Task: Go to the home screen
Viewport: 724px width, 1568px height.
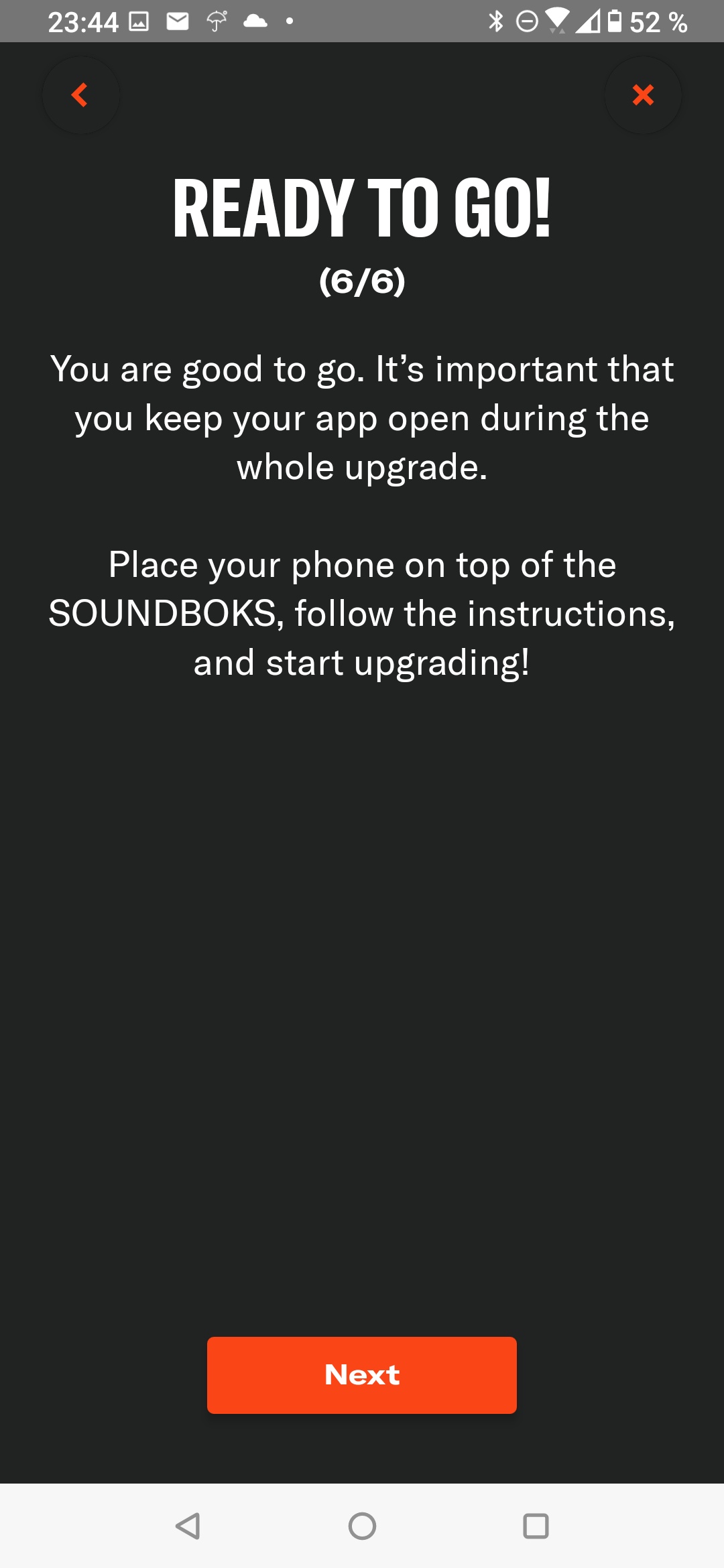Action: tap(362, 1526)
